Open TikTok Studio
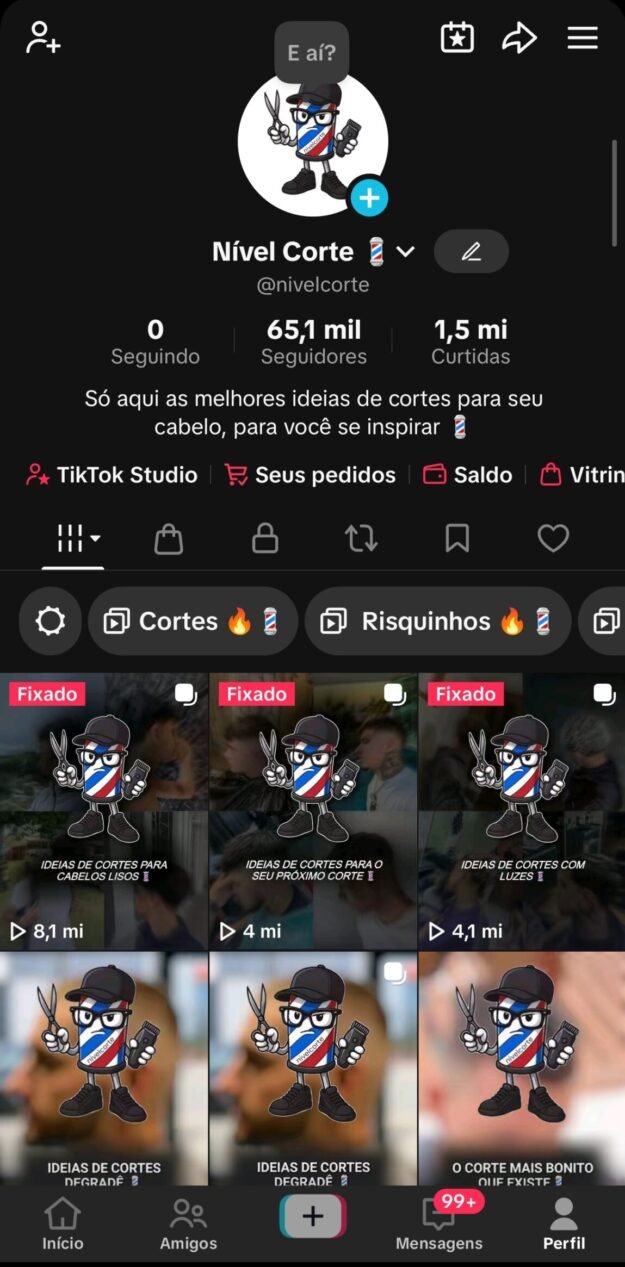The image size is (625, 1267). [x=112, y=475]
